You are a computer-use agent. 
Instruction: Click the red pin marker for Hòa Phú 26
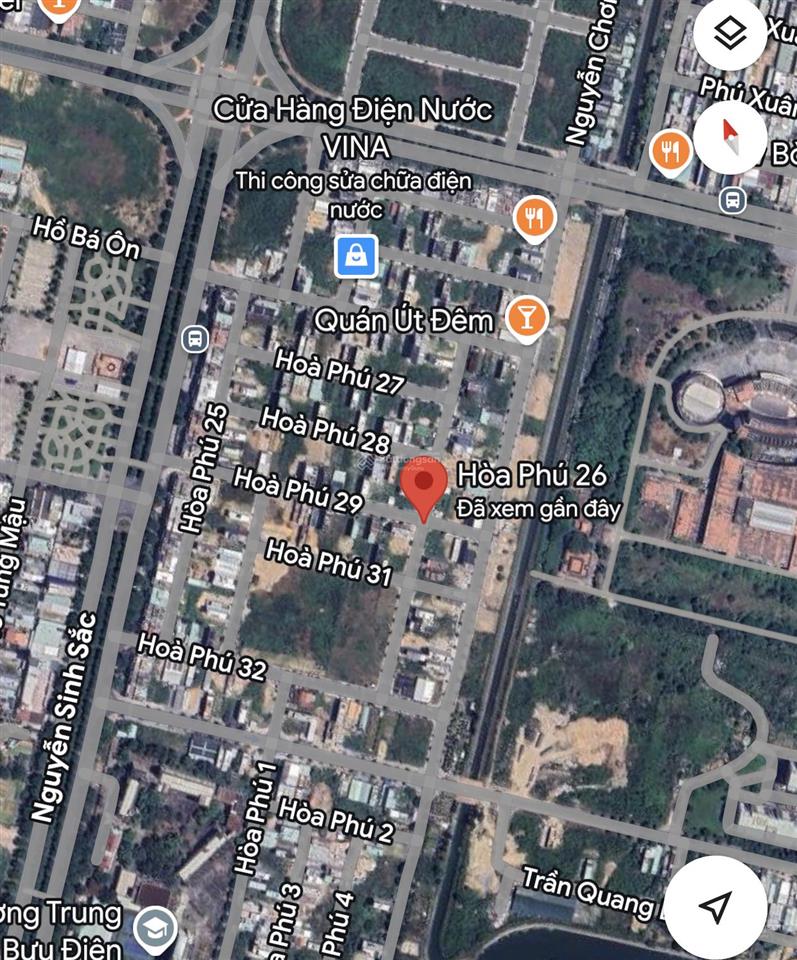tap(423, 485)
